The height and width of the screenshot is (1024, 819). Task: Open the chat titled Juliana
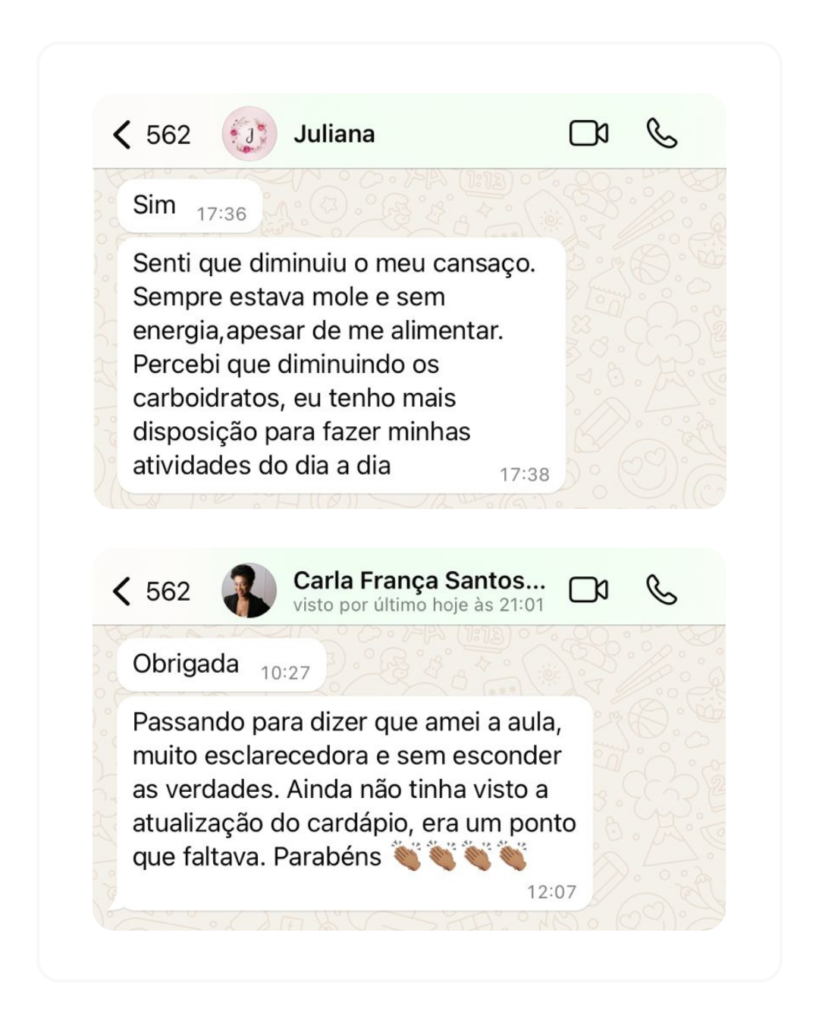pyautogui.click(x=331, y=131)
